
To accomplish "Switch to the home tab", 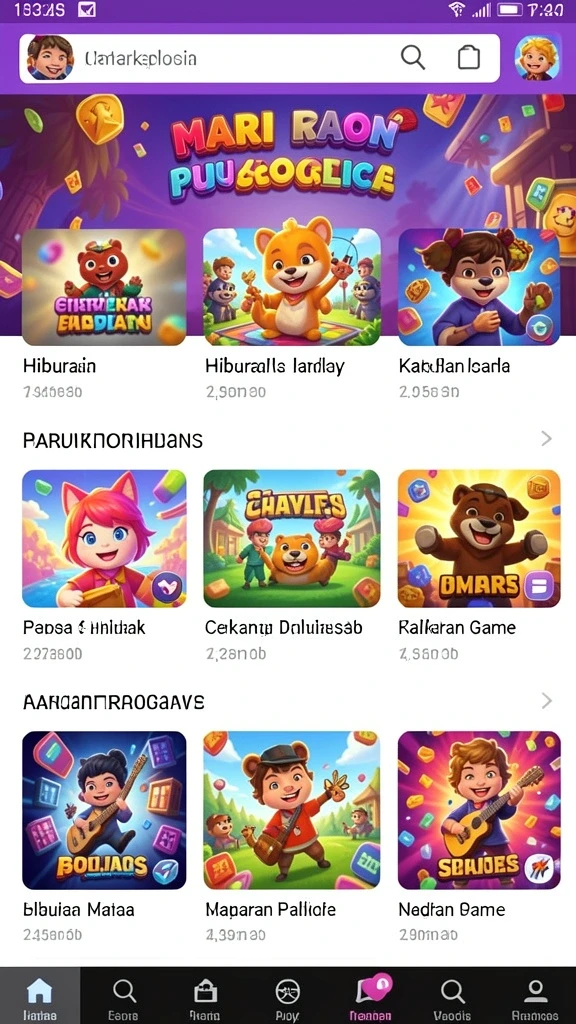I will [40, 996].
